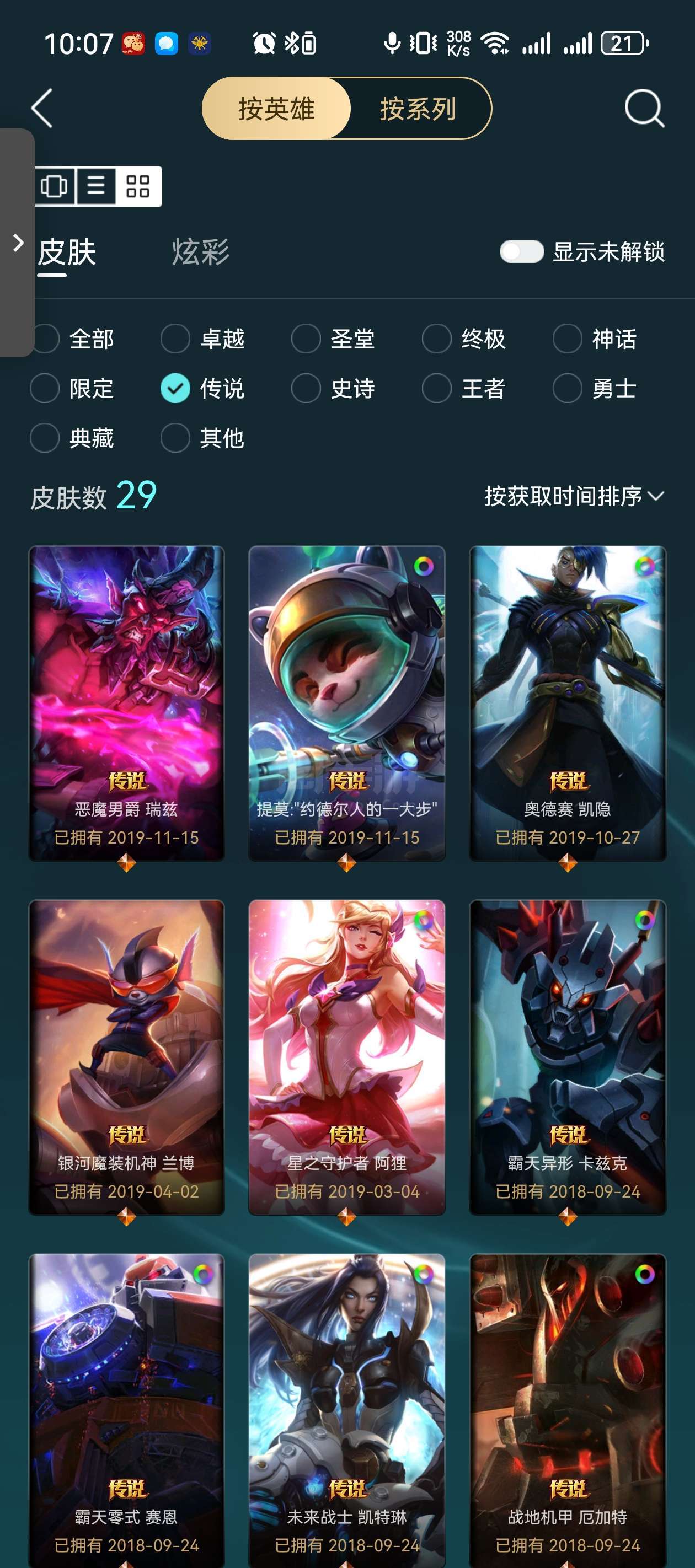Toggle the 显示未解锁 switch
The width and height of the screenshot is (695, 1568).
[x=521, y=251]
